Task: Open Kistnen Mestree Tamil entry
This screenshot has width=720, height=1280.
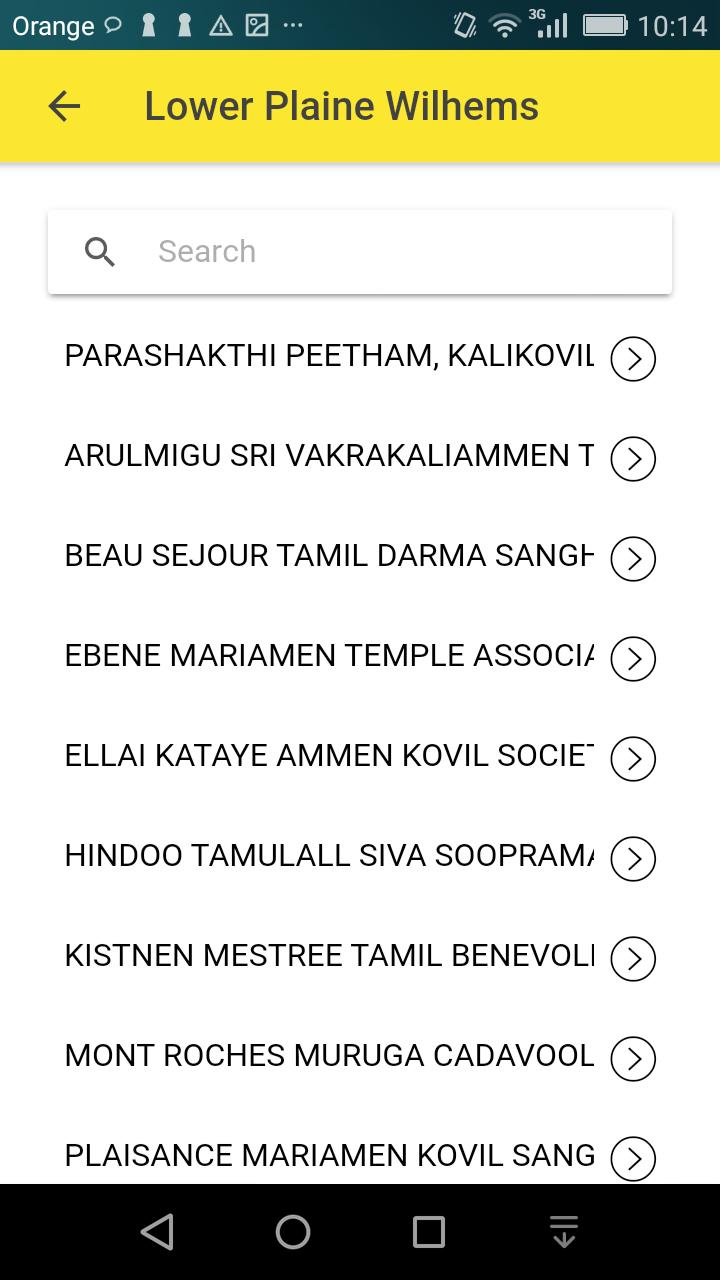Action: coord(330,956)
